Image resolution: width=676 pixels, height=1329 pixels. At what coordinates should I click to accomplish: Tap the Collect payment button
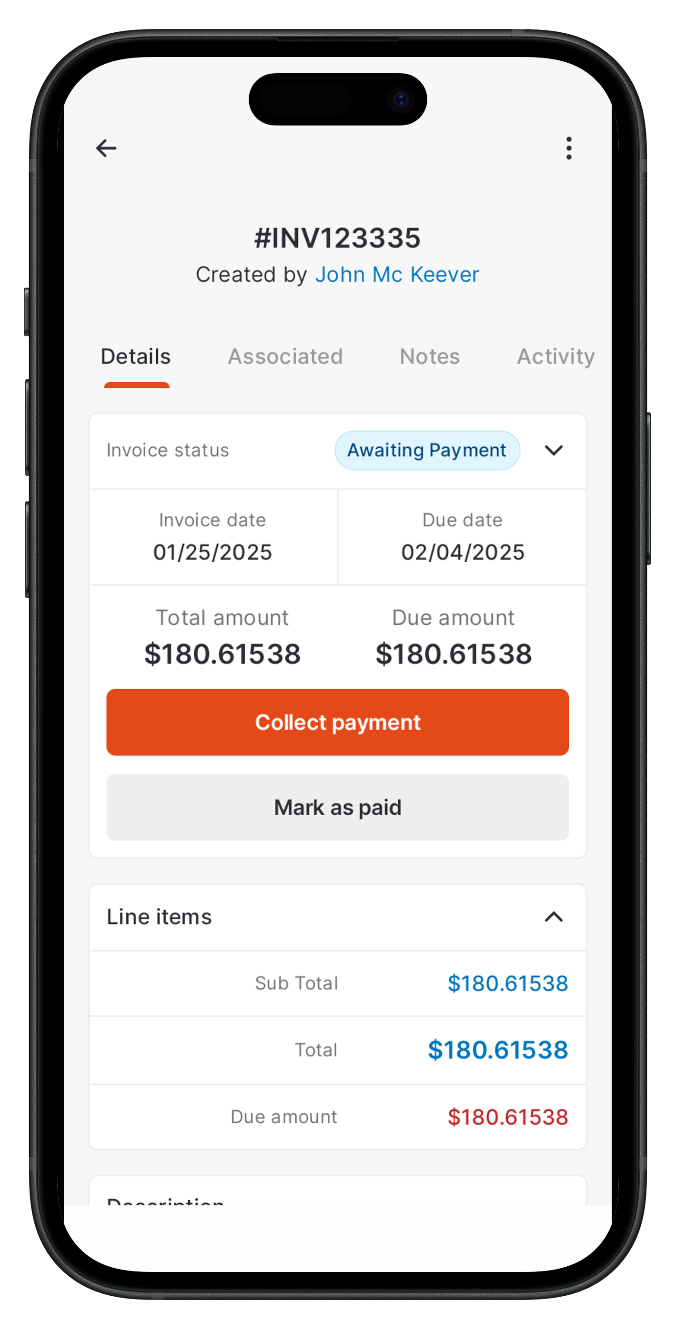338,722
